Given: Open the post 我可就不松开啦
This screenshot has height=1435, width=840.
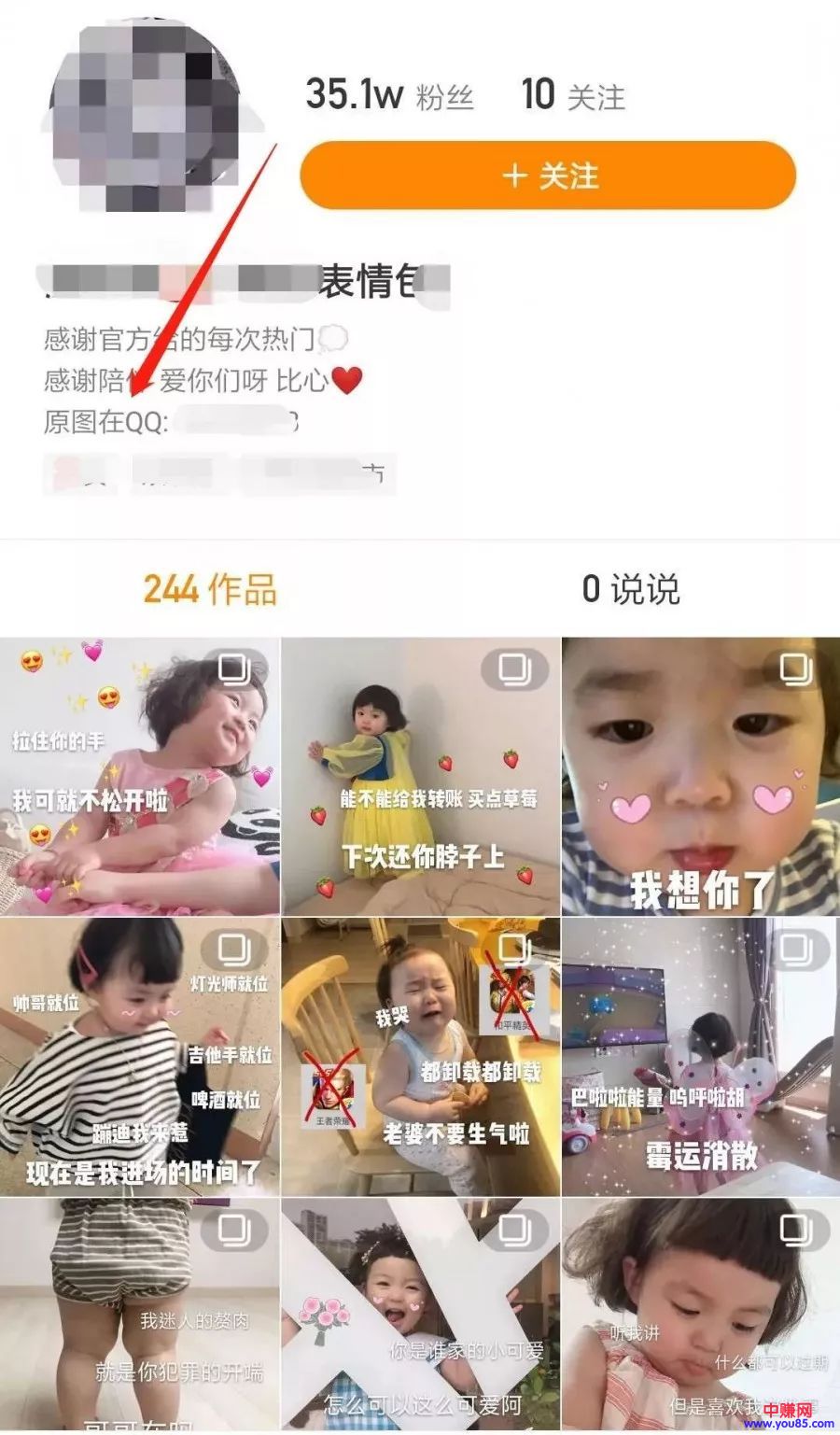Looking at the screenshot, I should 140,777.
